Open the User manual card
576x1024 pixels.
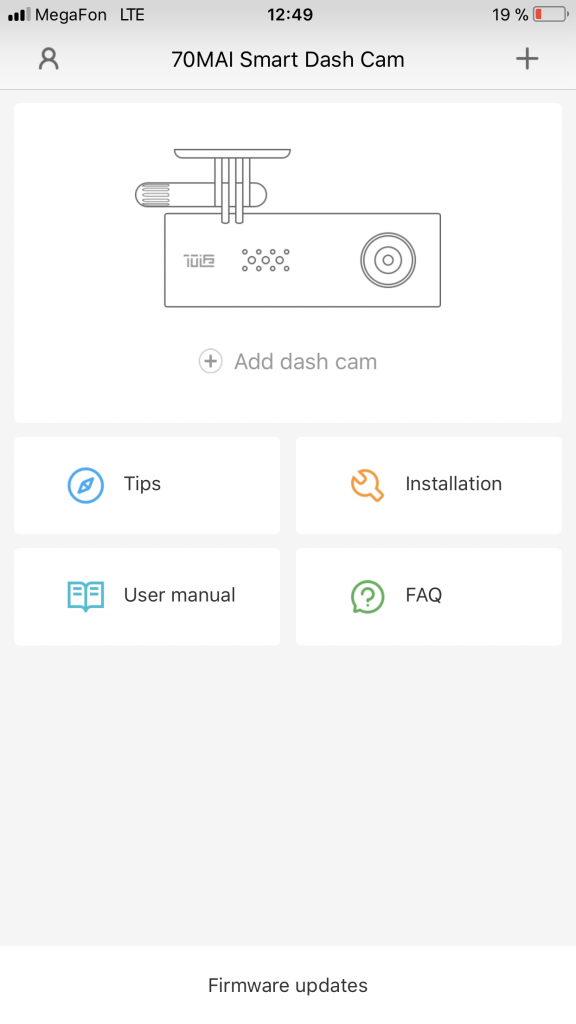147,596
